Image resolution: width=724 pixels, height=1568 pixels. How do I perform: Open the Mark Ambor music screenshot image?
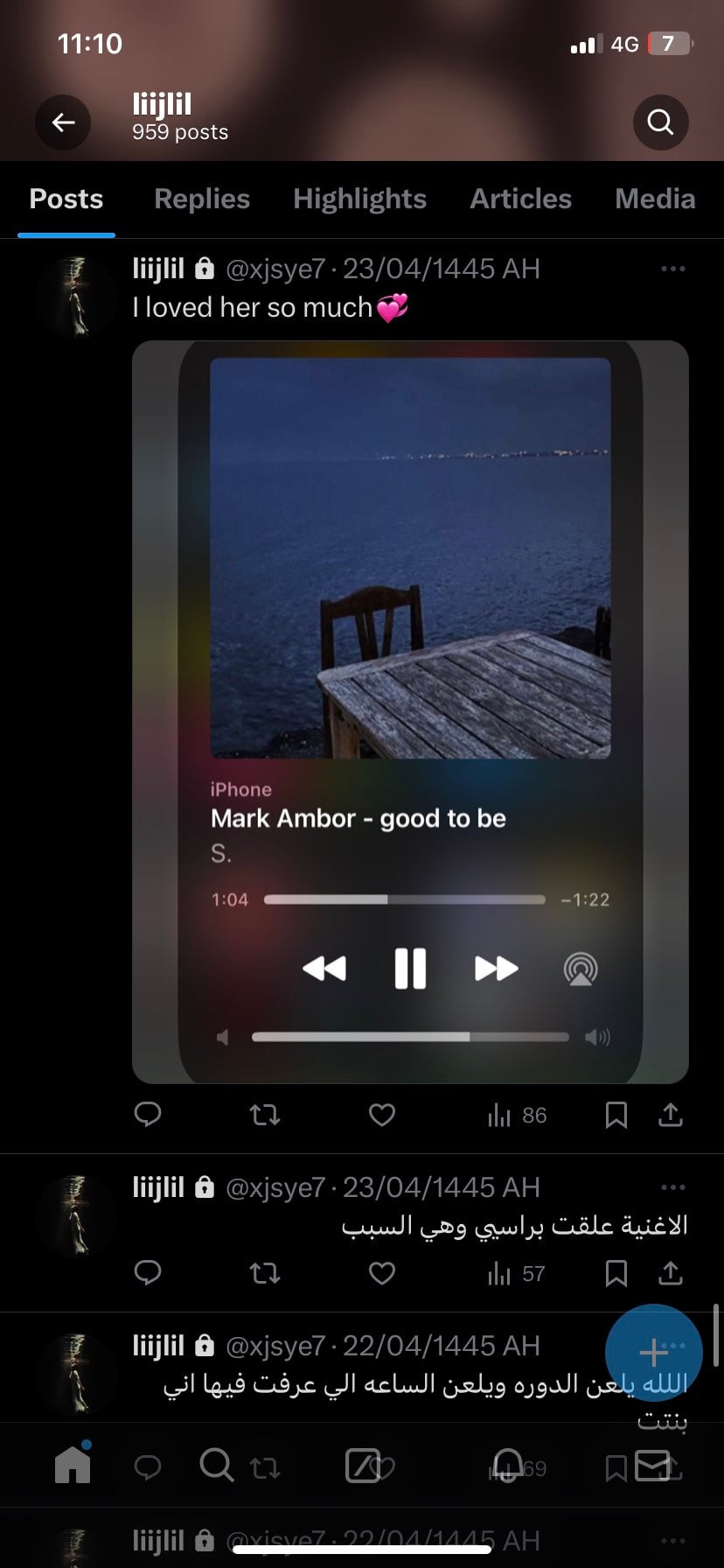[x=410, y=710]
